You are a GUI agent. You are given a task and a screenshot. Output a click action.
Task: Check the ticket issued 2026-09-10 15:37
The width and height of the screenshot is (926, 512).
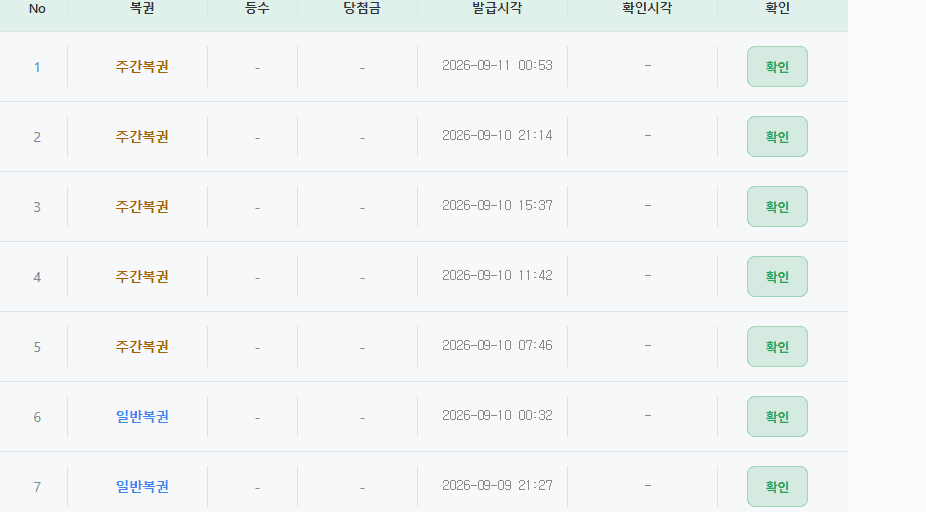[x=777, y=207]
